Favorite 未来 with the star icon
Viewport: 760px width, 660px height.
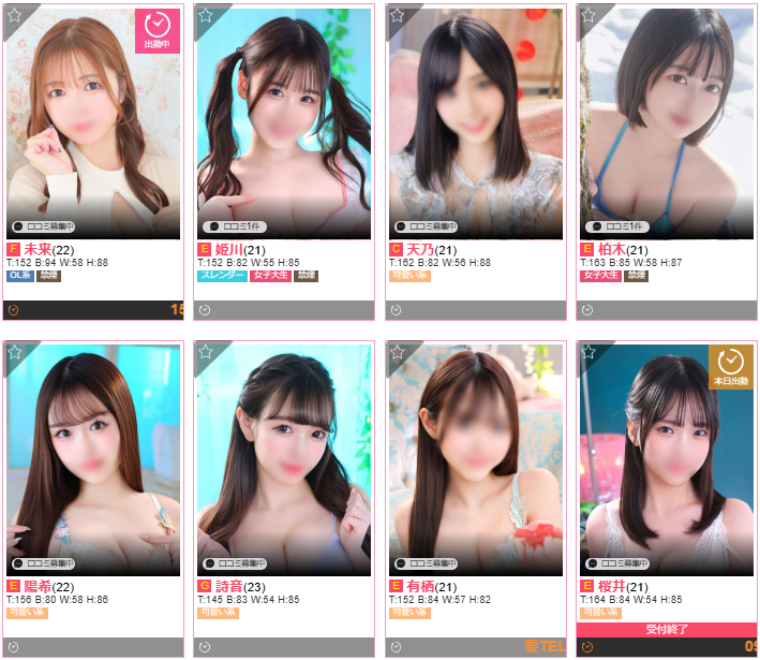pos(15,15)
